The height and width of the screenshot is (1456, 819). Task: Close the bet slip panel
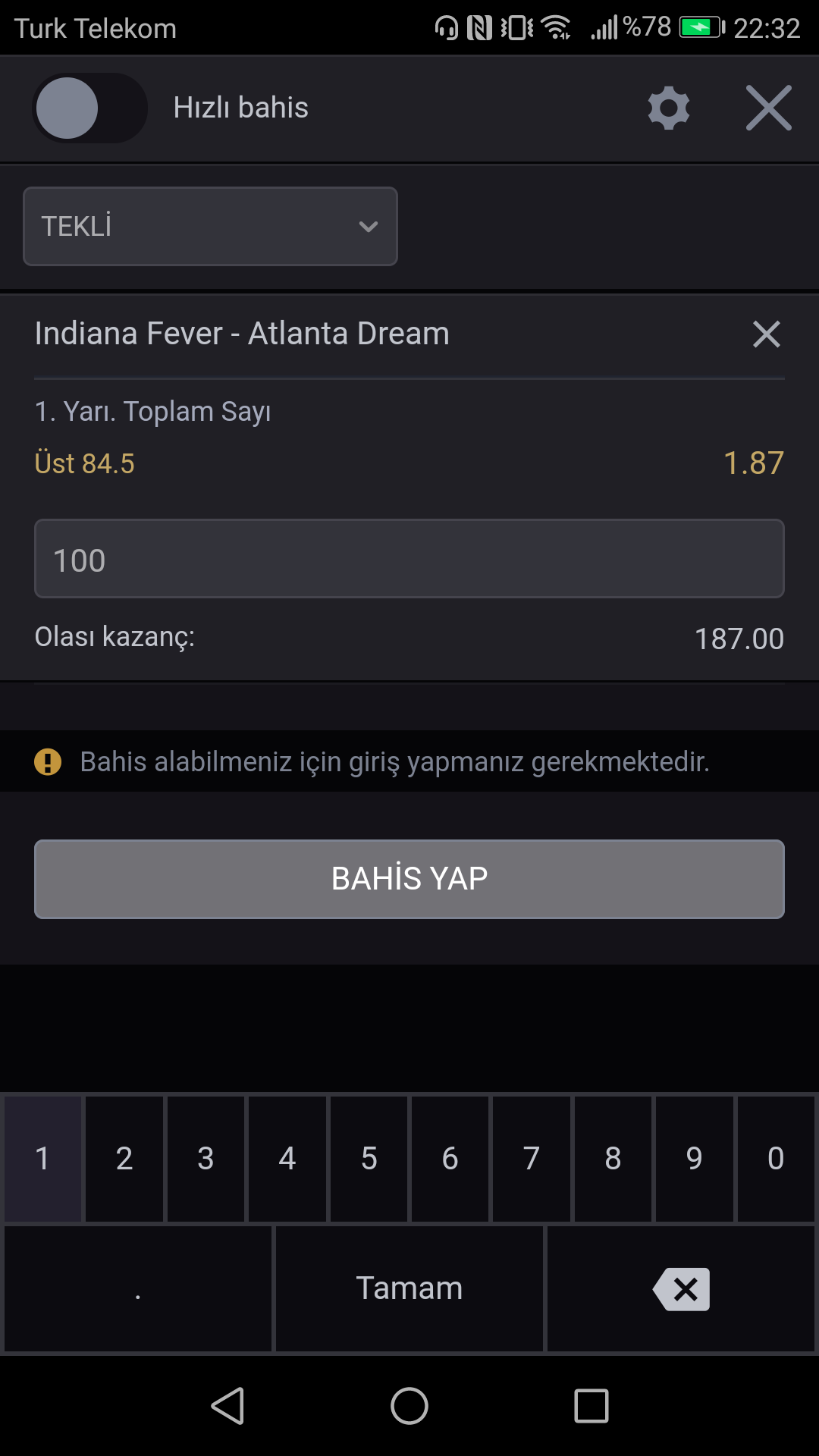pyautogui.click(x=769, y=108)
